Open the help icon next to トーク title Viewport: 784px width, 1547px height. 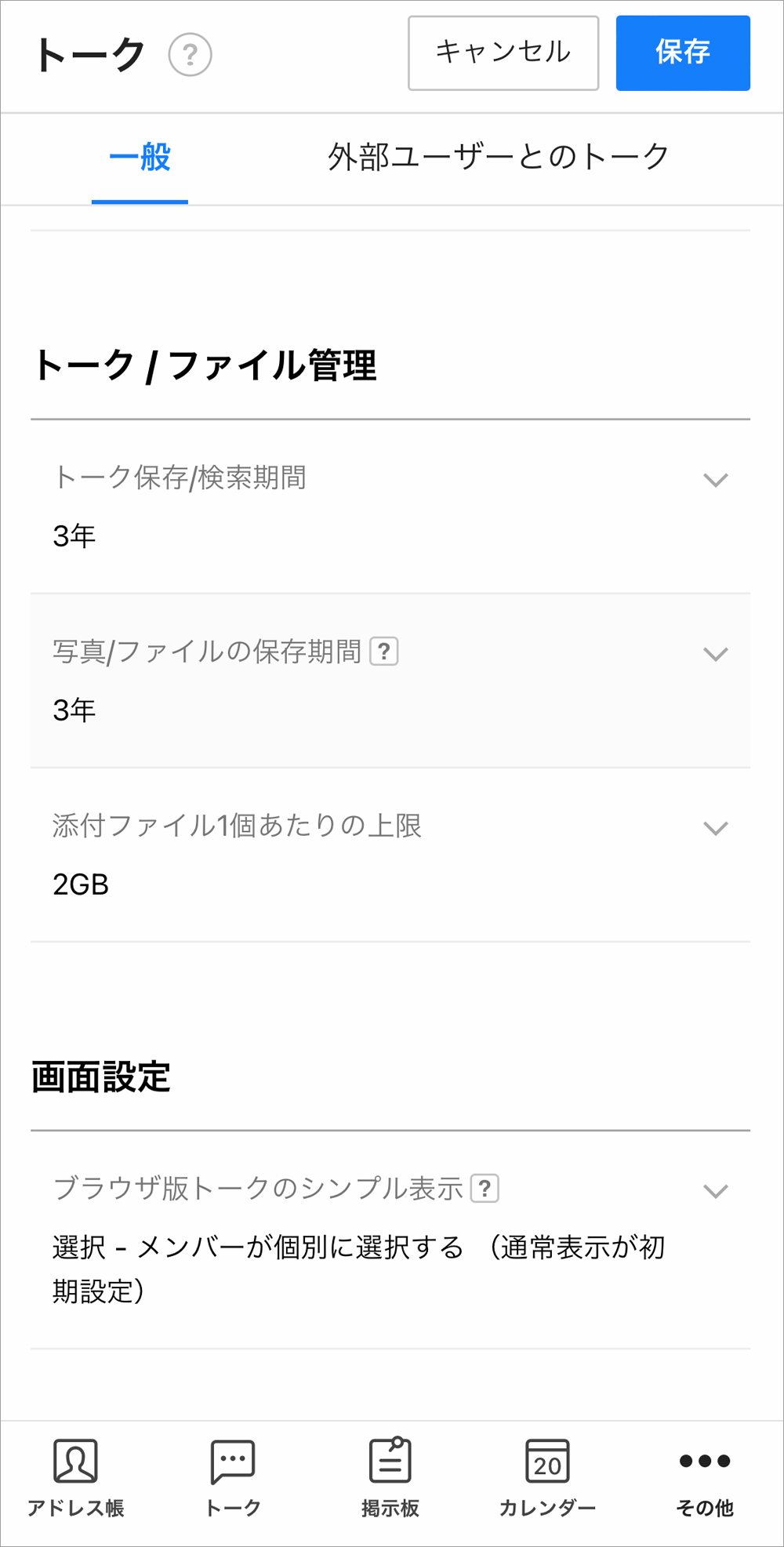coord(190,55)
